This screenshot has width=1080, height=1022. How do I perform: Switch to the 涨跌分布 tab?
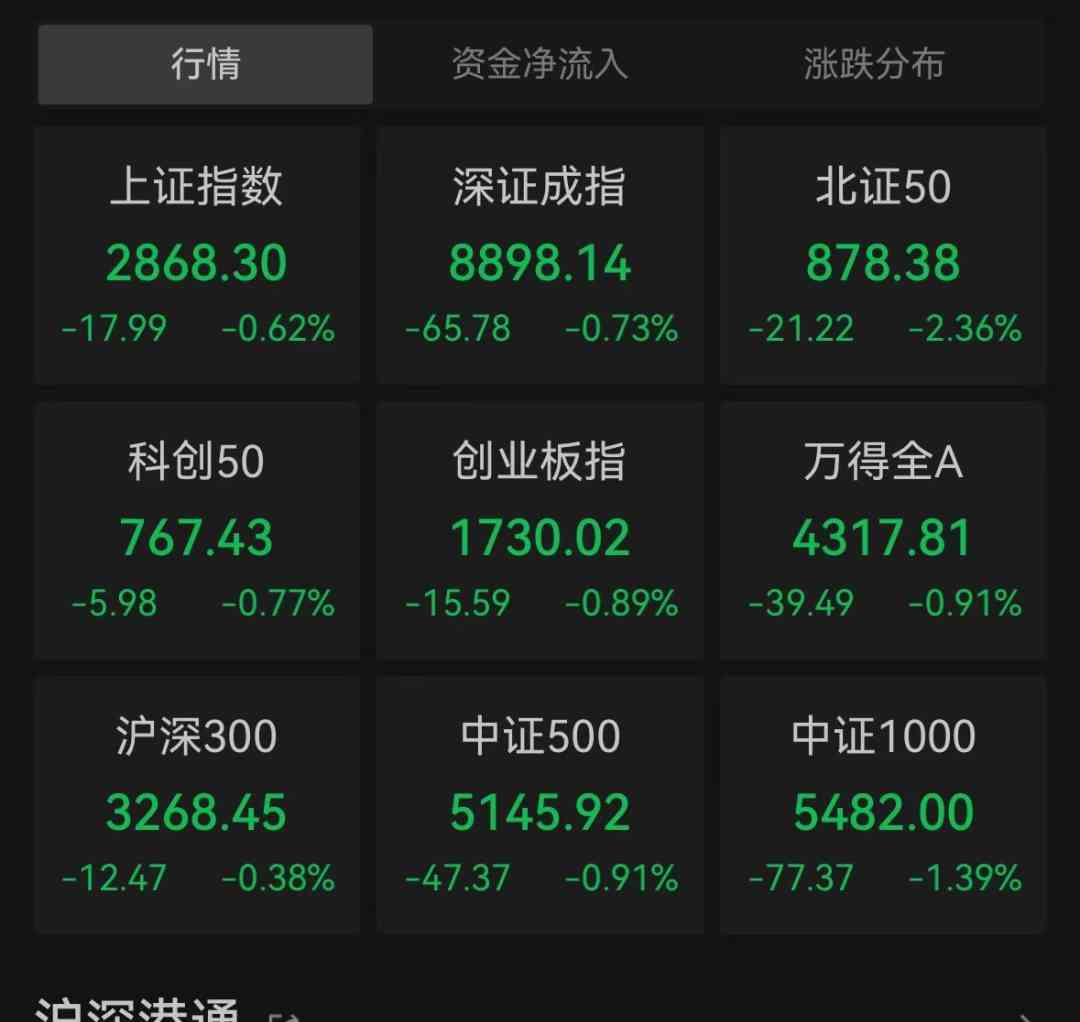(x=873, y=65)
